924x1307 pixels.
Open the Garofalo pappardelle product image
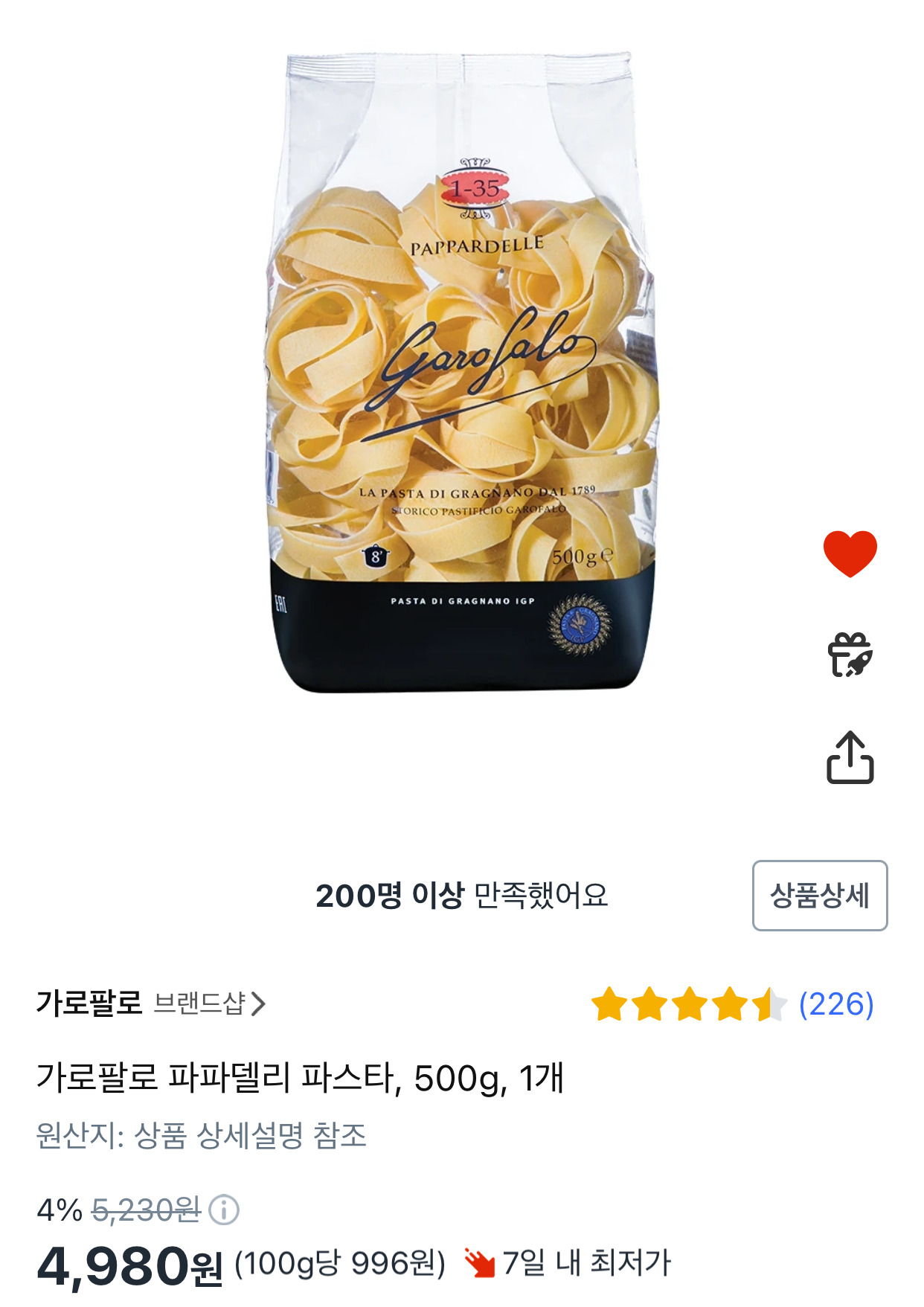(461, 372)
